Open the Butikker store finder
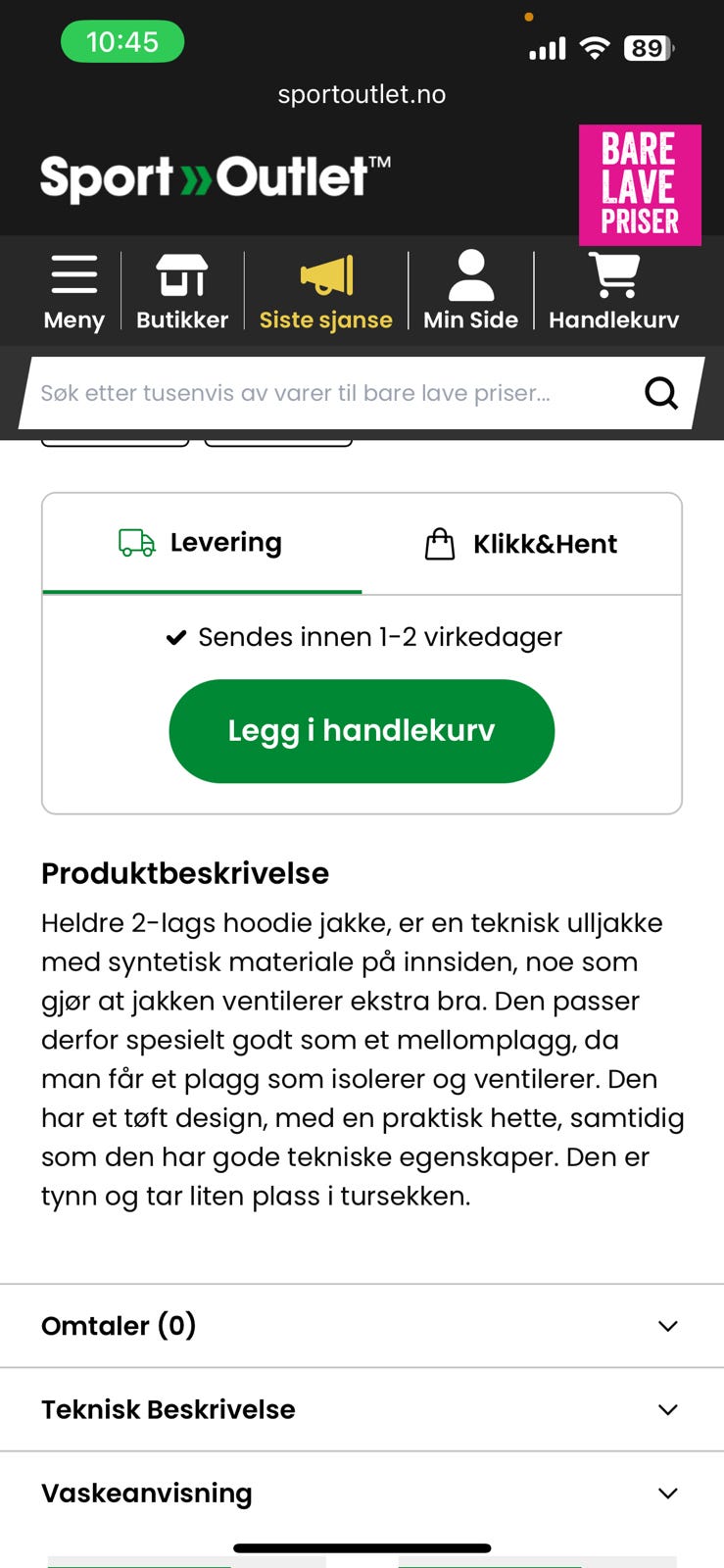The height and width of the screenshot is (1568, 724). (x=182, y=291)
